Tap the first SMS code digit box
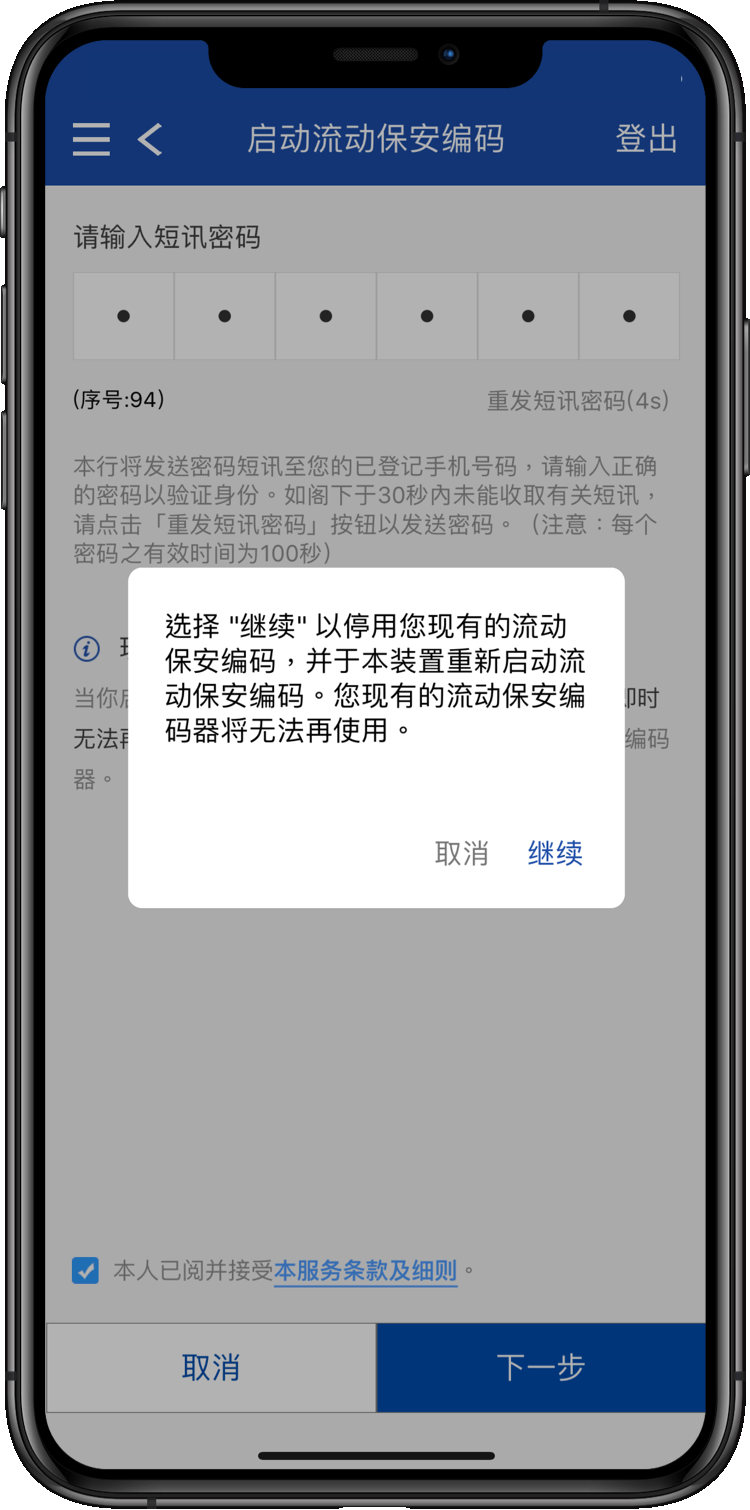The height and width of the screenshot is (1510, 750). [x=124, y=316]
